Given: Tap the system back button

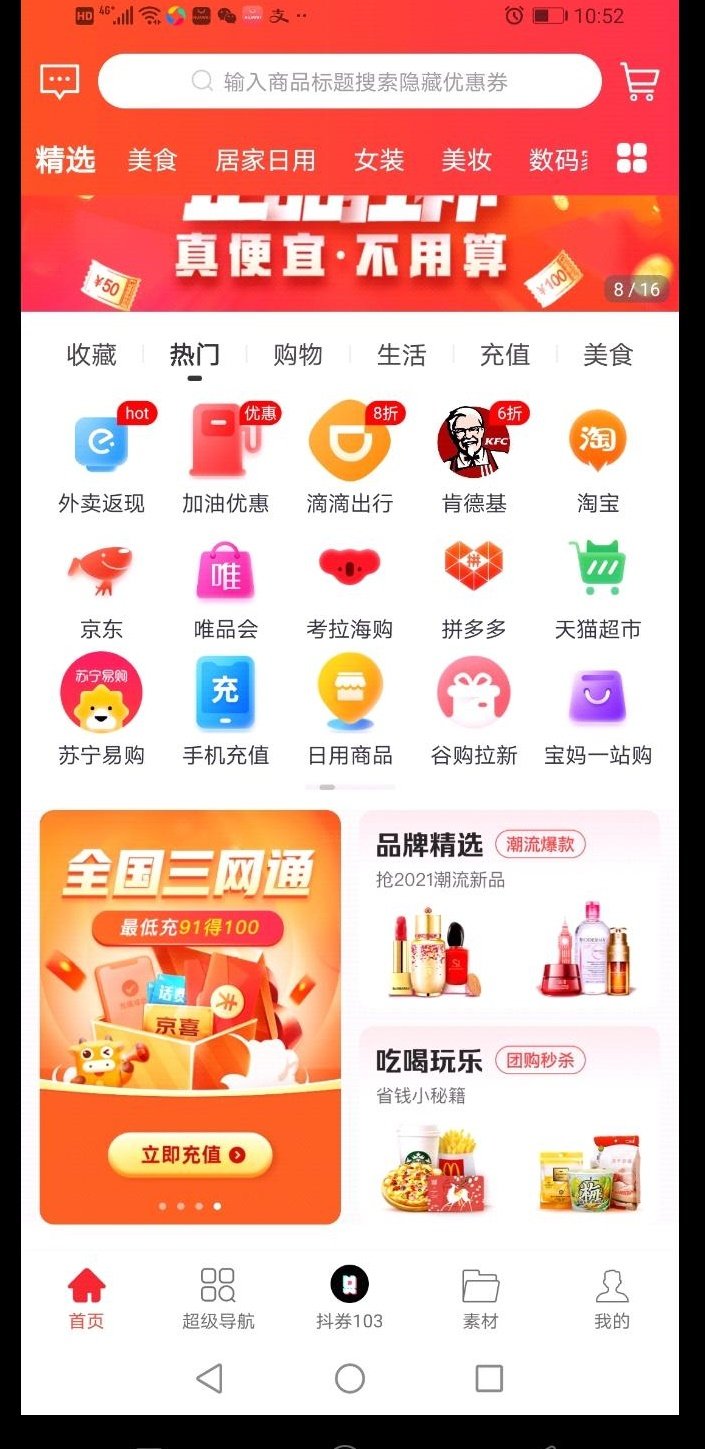Looking at the screenshot, I should point(209,1379).
